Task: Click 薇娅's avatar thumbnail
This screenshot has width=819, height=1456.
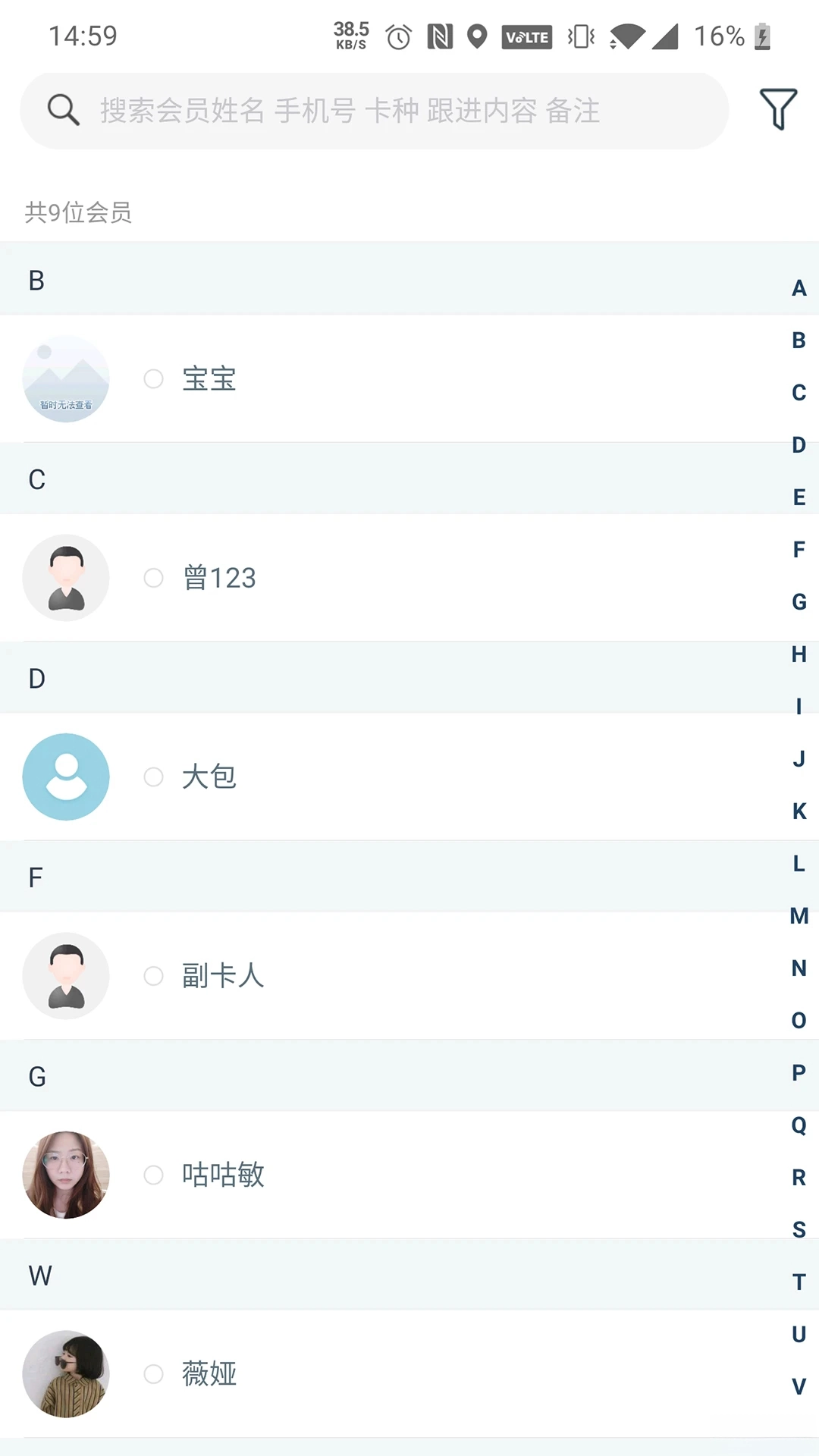Action: point(66,1374)
